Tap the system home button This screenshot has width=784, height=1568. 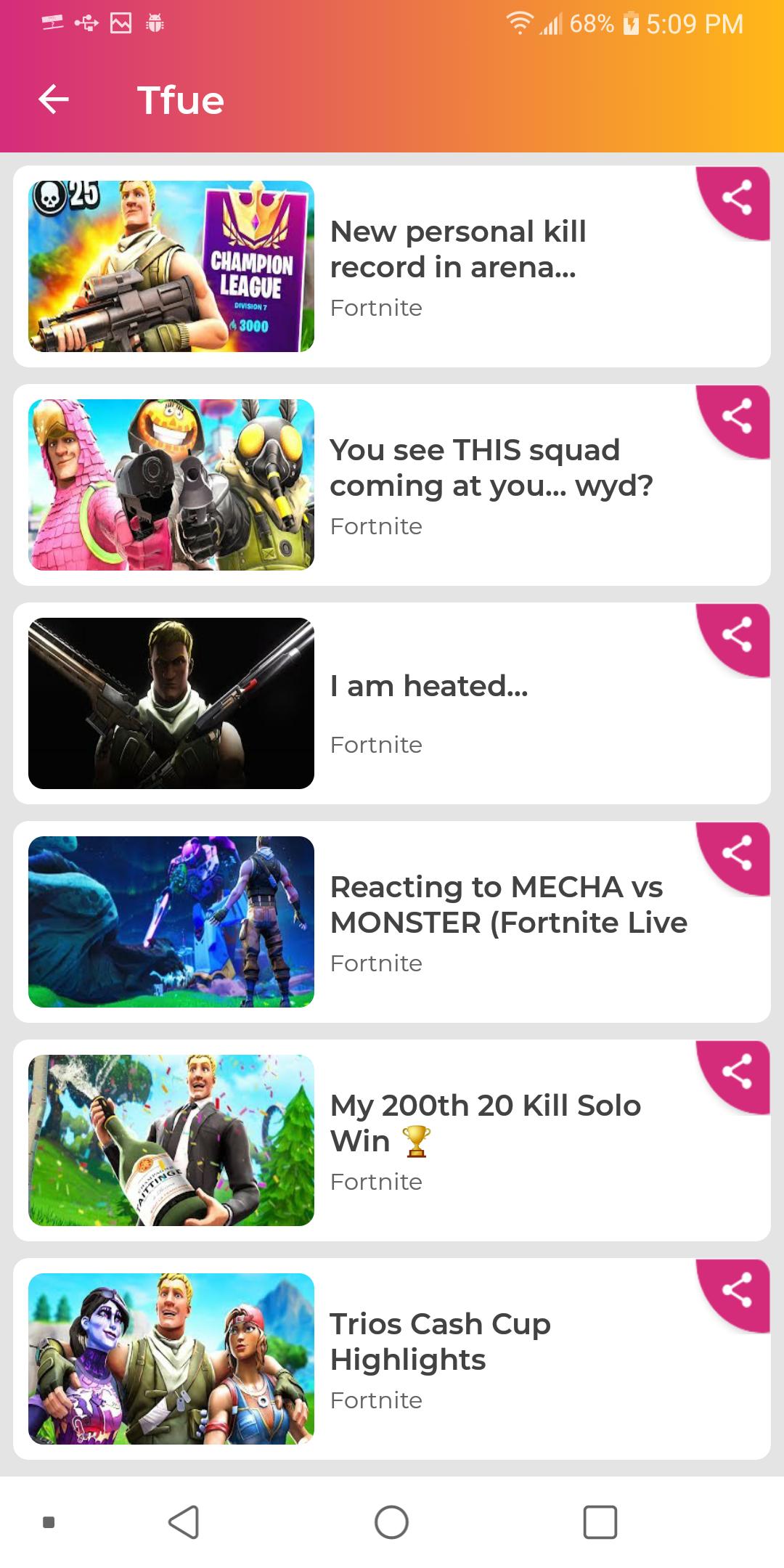391,1522
